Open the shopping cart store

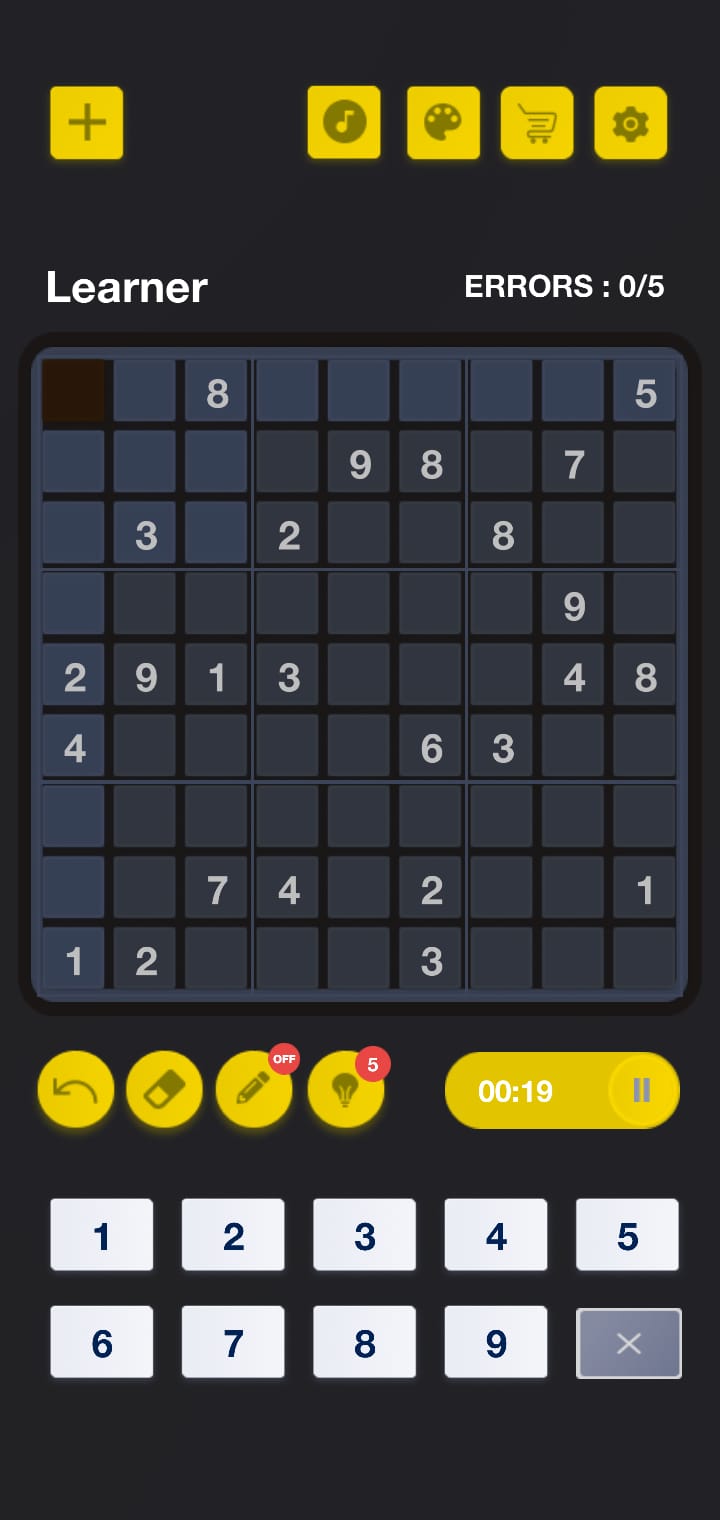tap(537, 123)
